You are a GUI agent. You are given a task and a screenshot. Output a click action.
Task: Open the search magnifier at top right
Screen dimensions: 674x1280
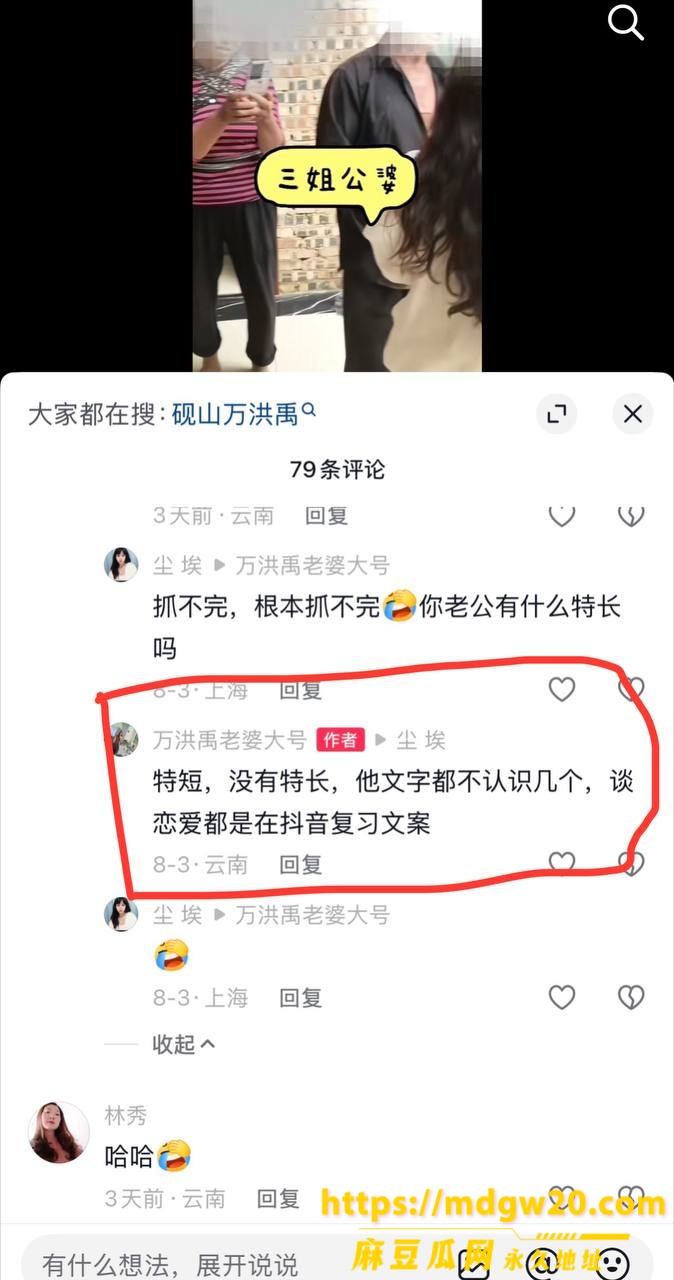pyautogui.click(x=626, y=22)
